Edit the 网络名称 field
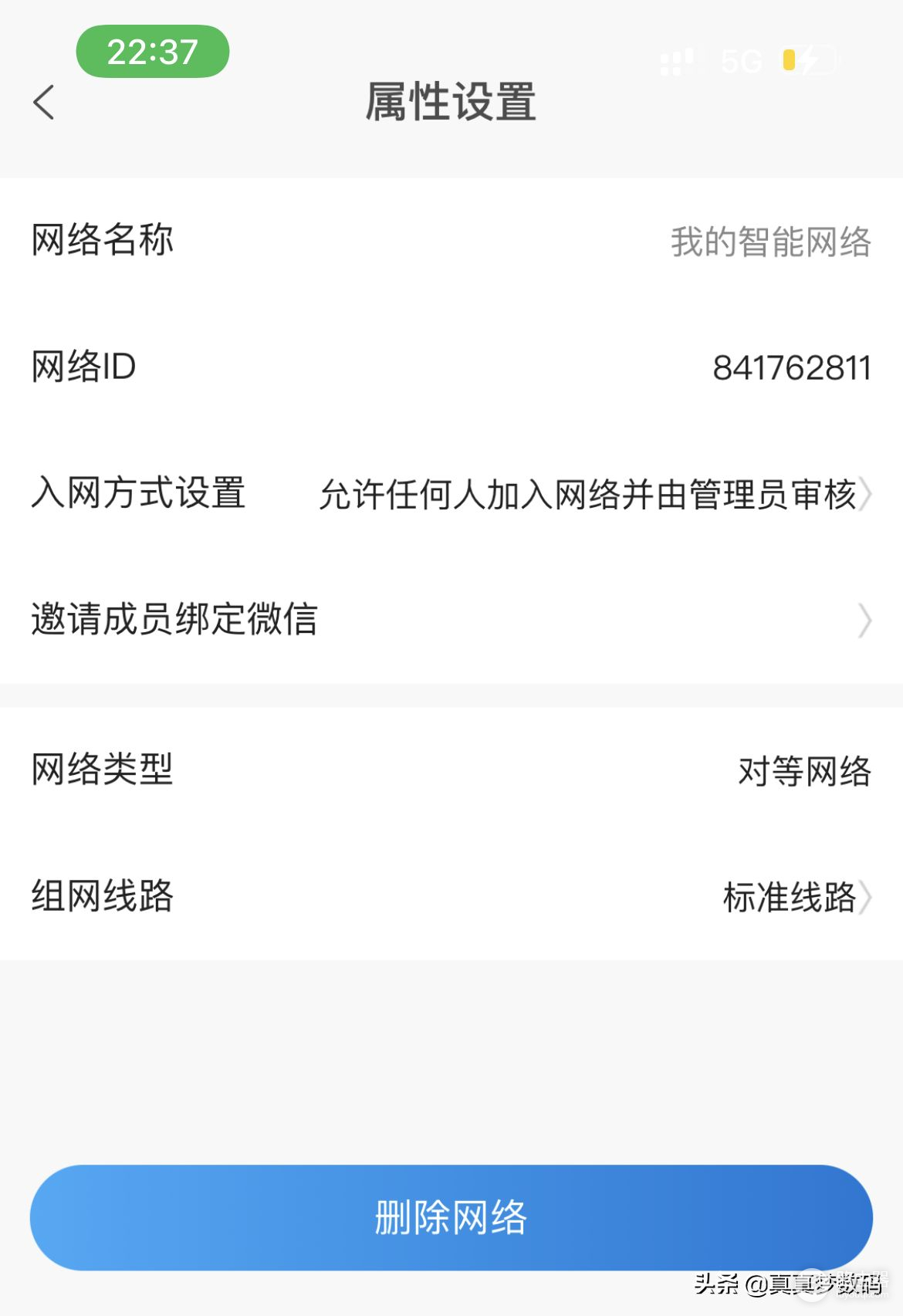The width and height of the screenshot is (903, 1316). coord(769,242)
